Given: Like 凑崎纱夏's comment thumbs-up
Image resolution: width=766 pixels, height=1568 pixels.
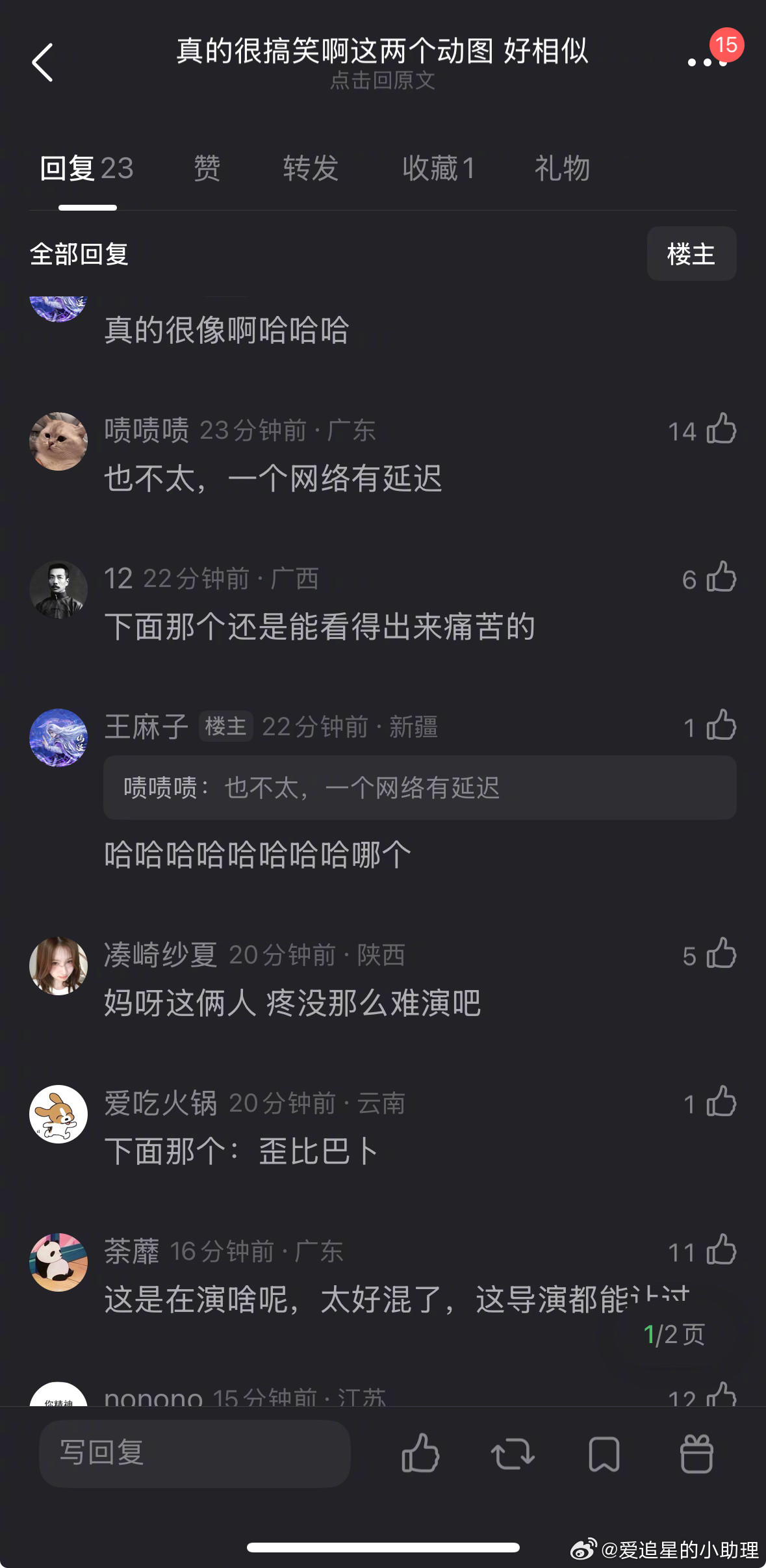Looking at the screenshot, I should pos(721,955).
